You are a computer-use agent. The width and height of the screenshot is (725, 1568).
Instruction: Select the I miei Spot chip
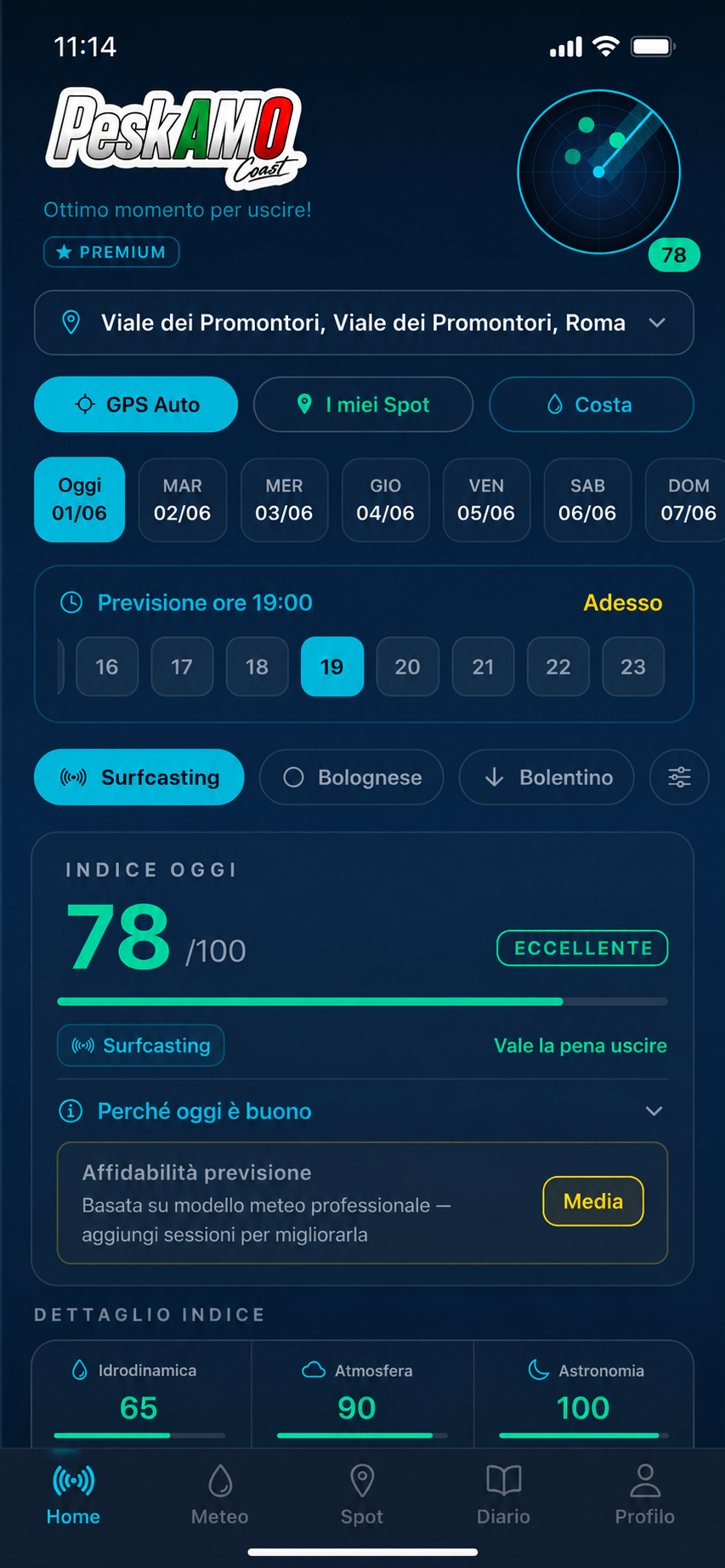(363, 405)
